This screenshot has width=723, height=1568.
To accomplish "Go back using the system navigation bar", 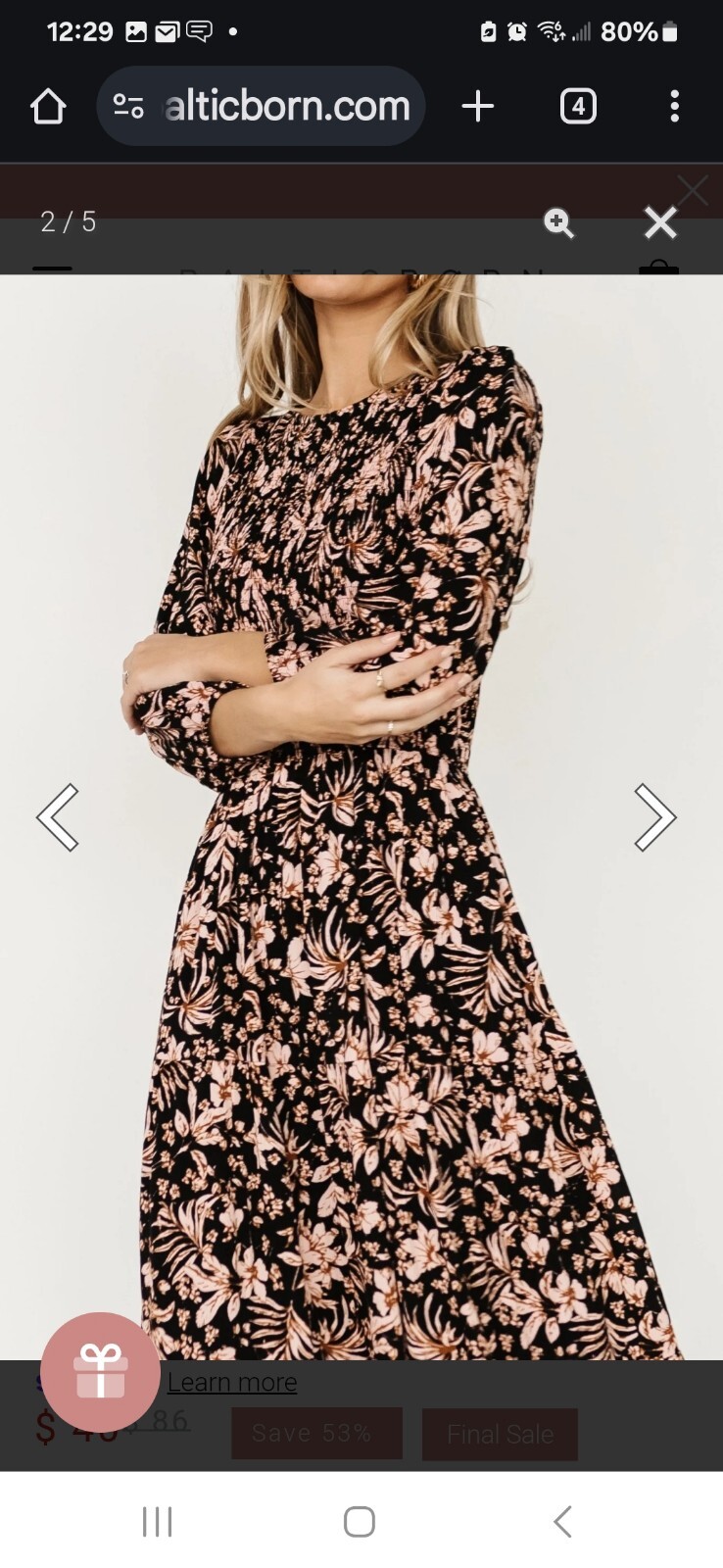I will point(562,1522).
